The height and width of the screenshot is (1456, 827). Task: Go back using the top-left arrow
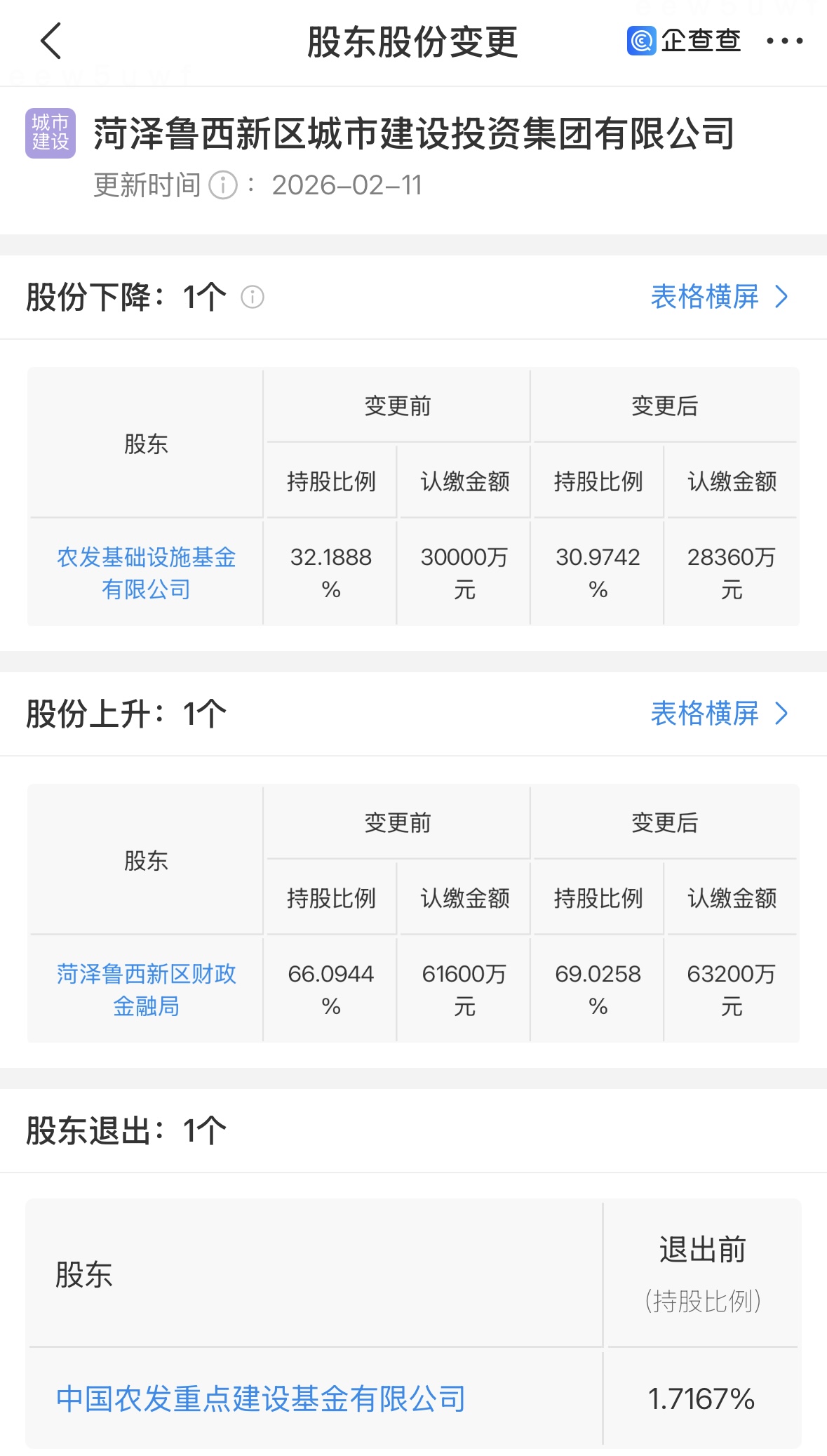tap(51, 41)
